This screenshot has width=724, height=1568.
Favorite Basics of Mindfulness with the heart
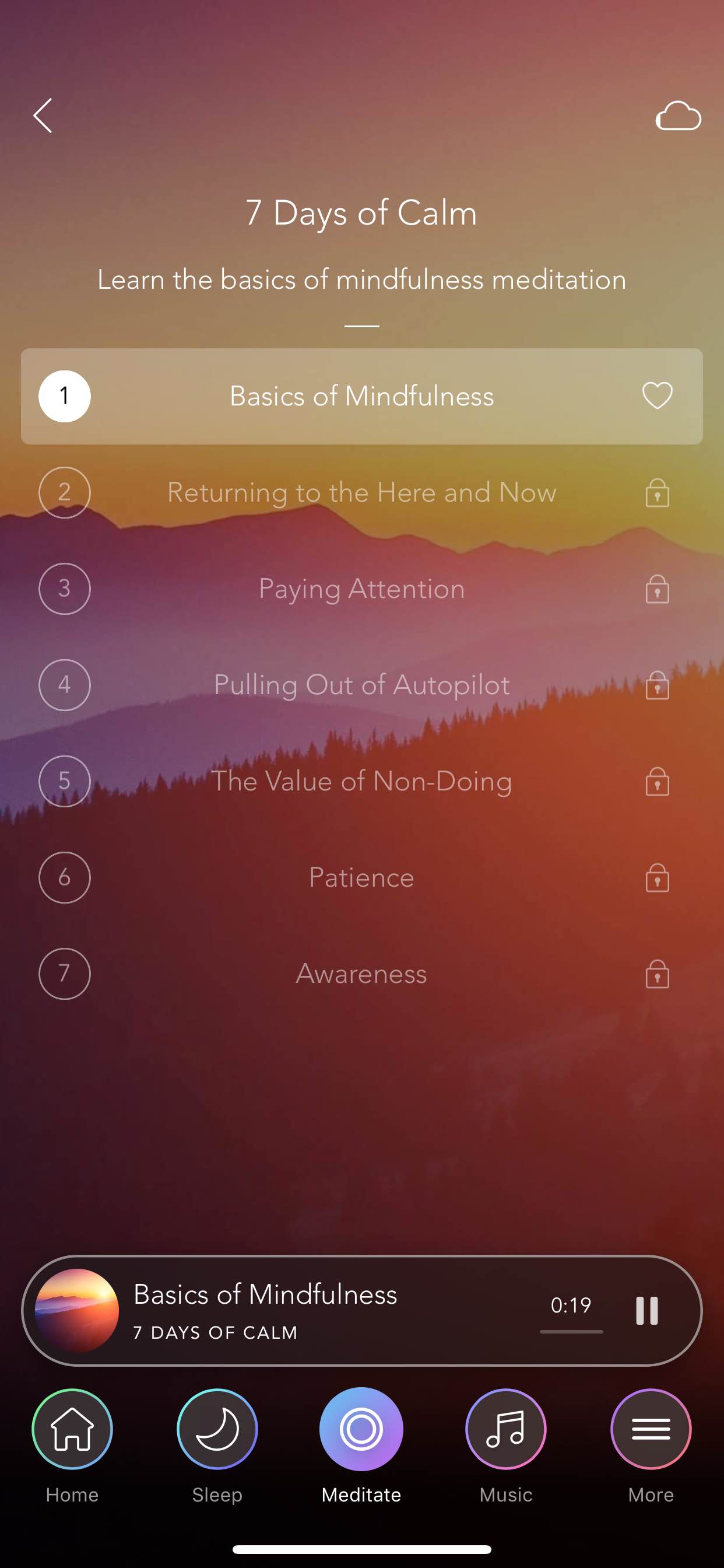[x=657, y=395]
